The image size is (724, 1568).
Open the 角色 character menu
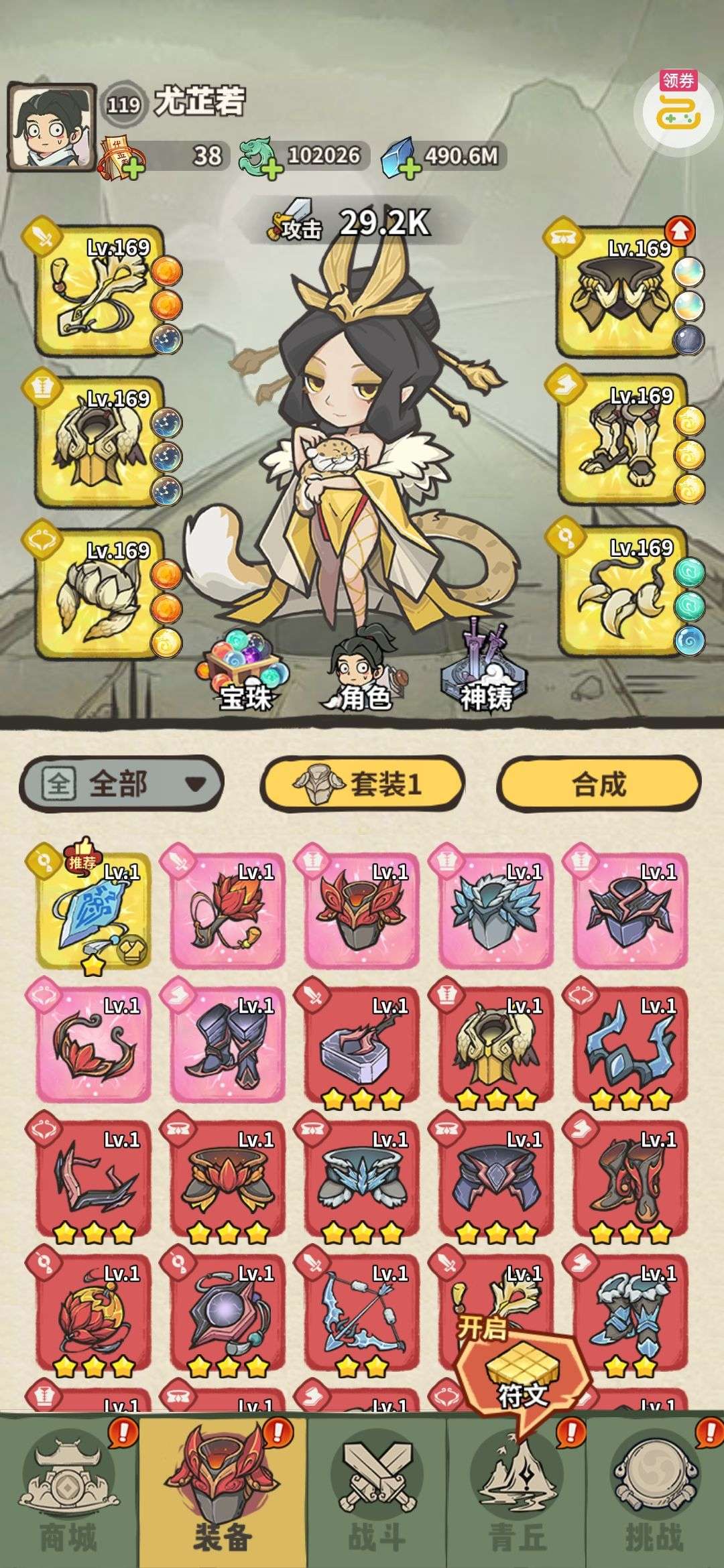click(x=361, y=672)
